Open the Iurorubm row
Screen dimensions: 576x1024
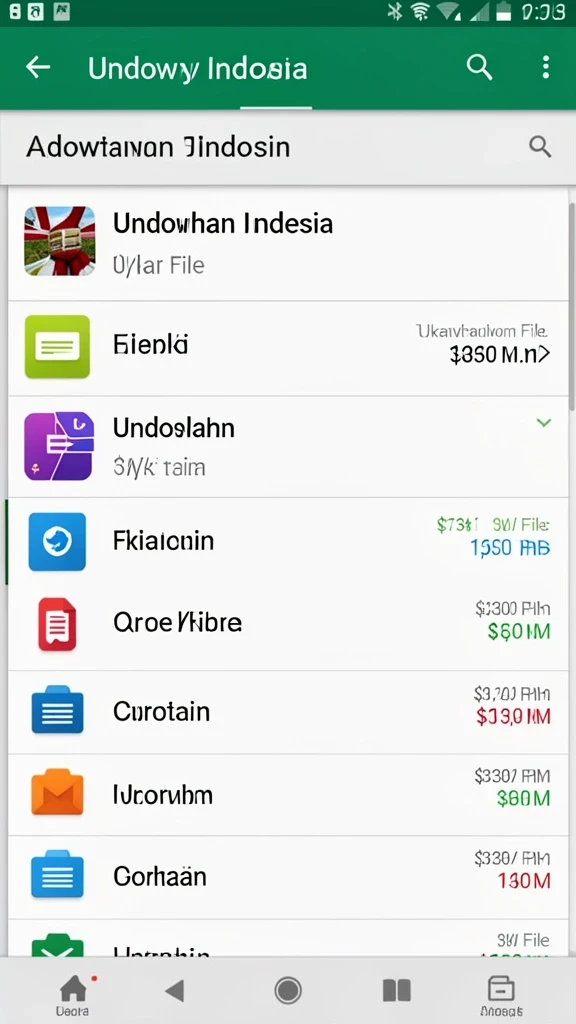point(288,795)
